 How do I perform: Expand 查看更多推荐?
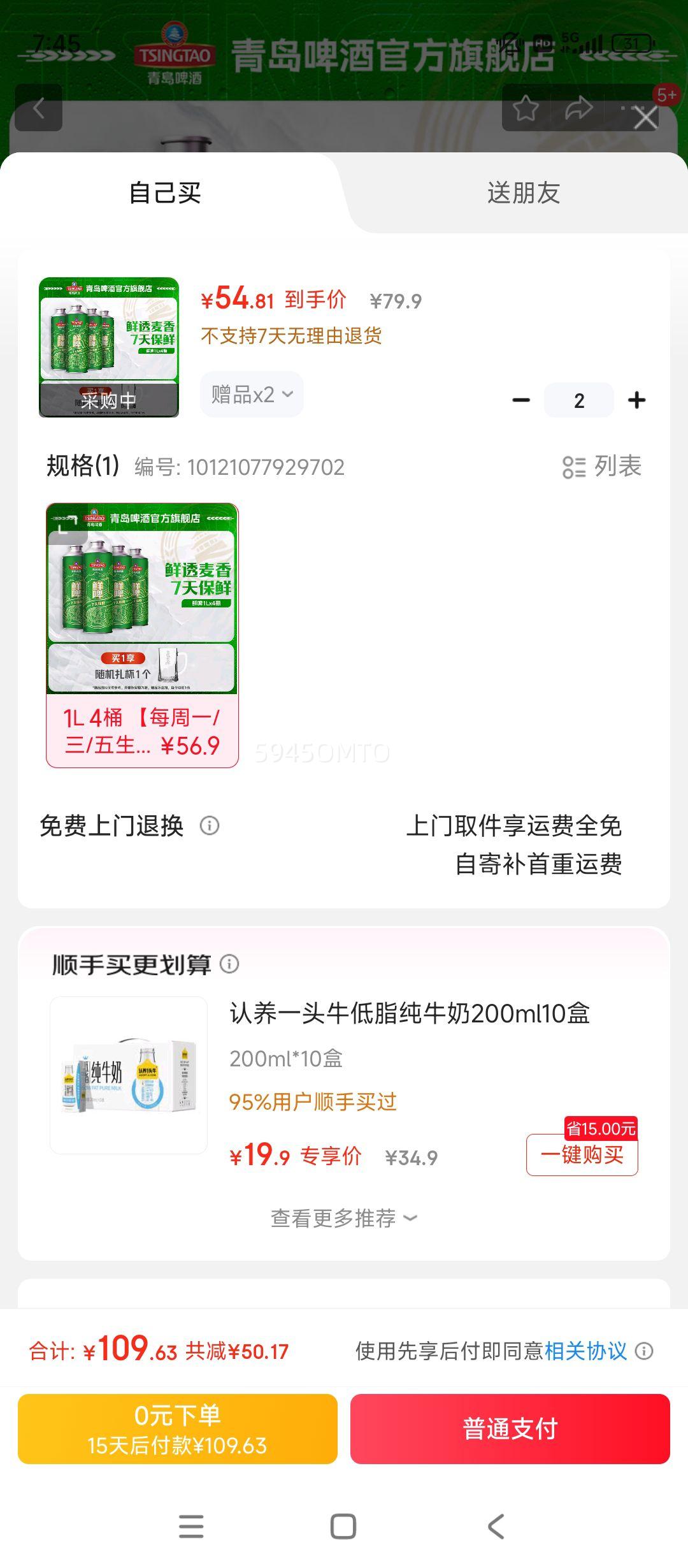pyautogui.click(x=344, y=1218)
